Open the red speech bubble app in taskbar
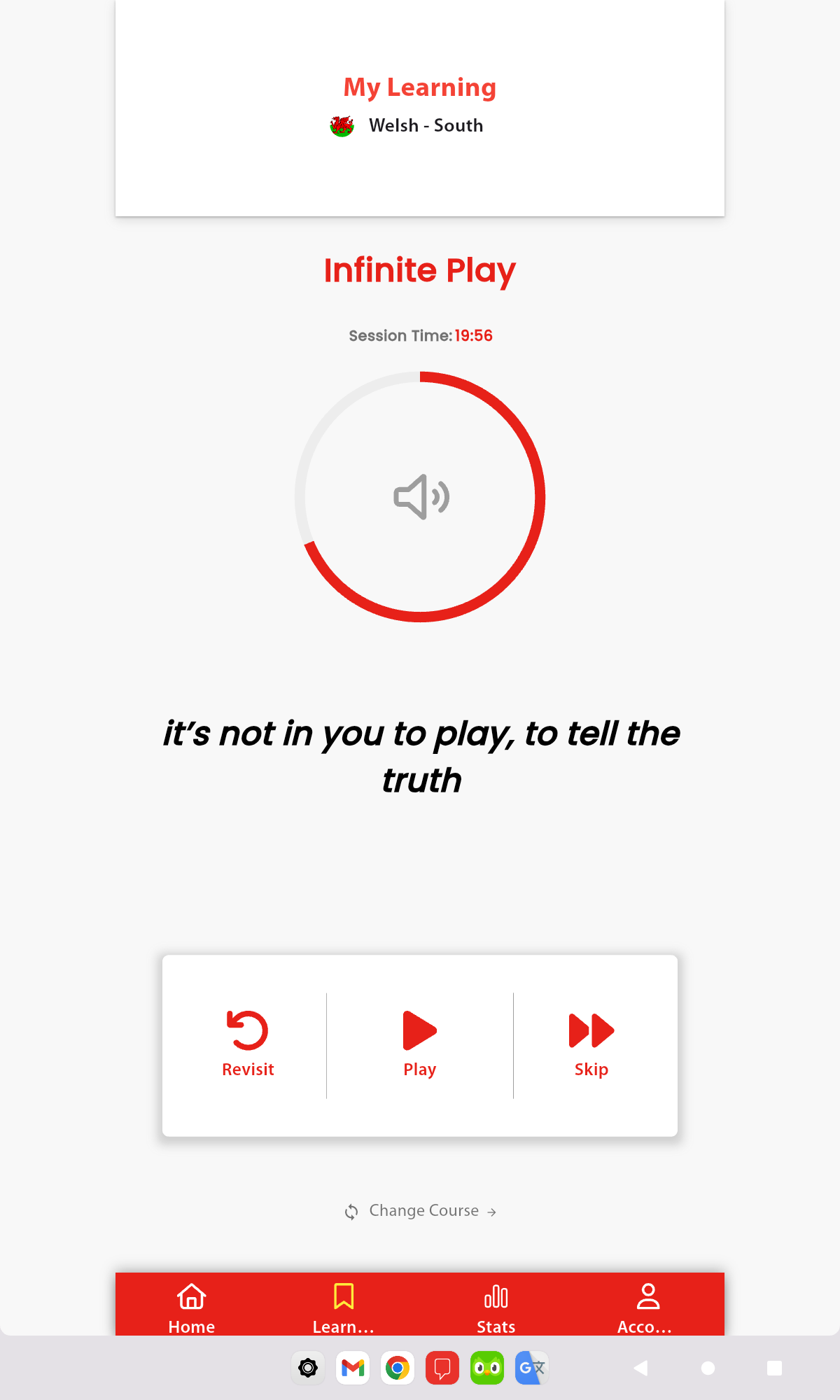 tap(442, 1368)
